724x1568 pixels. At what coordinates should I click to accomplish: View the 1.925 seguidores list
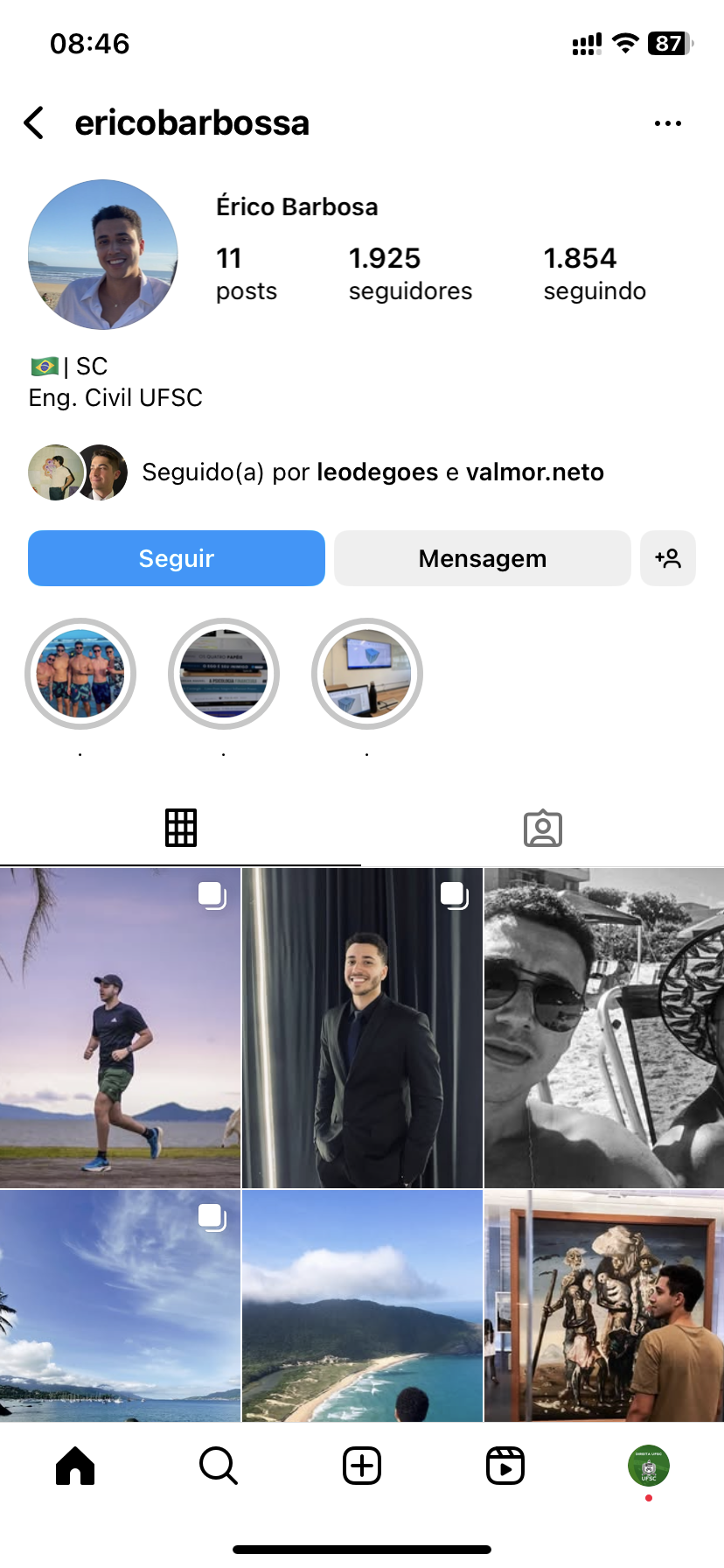409,274
